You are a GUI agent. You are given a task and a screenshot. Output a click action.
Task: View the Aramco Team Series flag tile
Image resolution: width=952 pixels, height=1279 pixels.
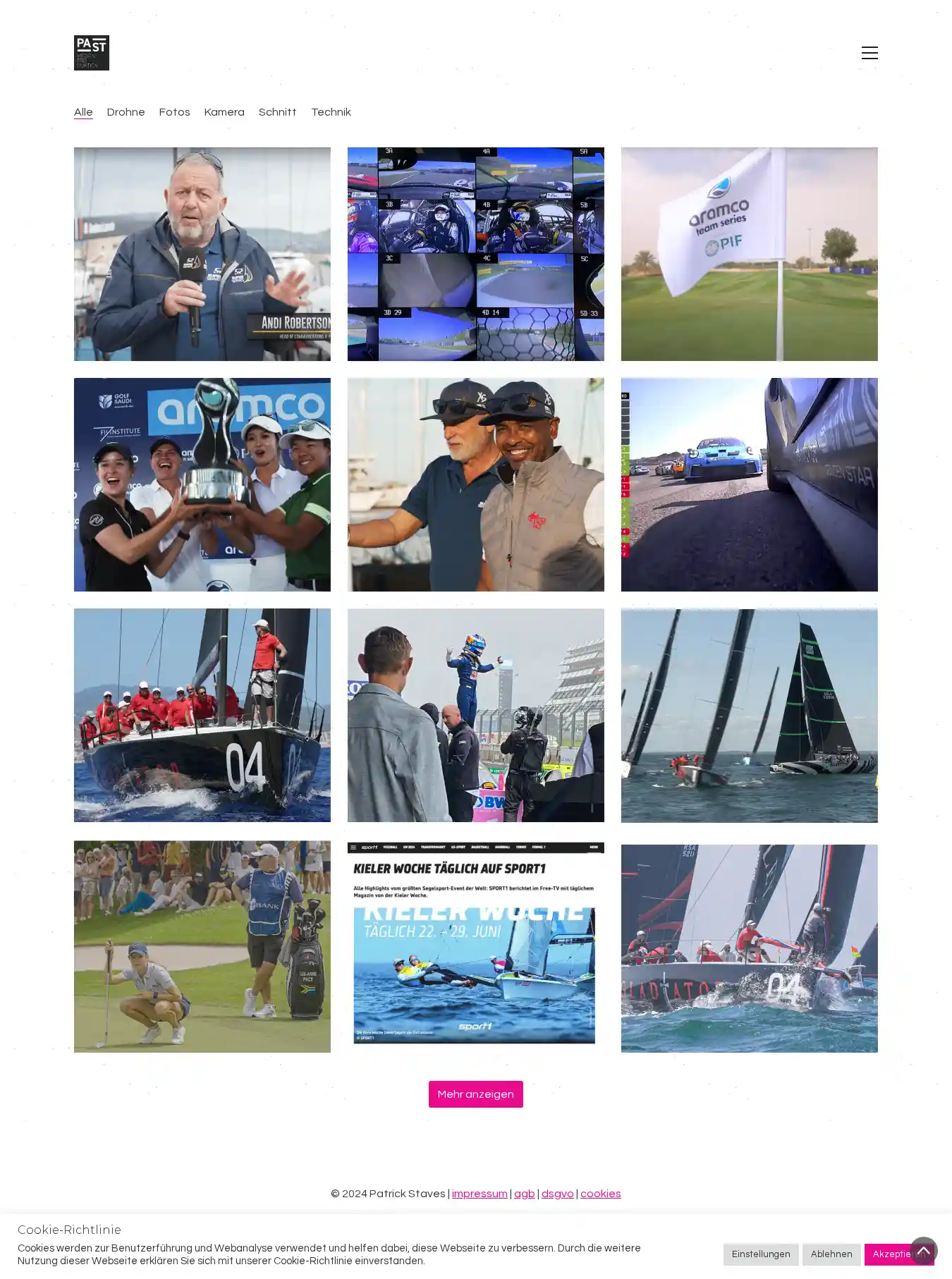[749, 254]
